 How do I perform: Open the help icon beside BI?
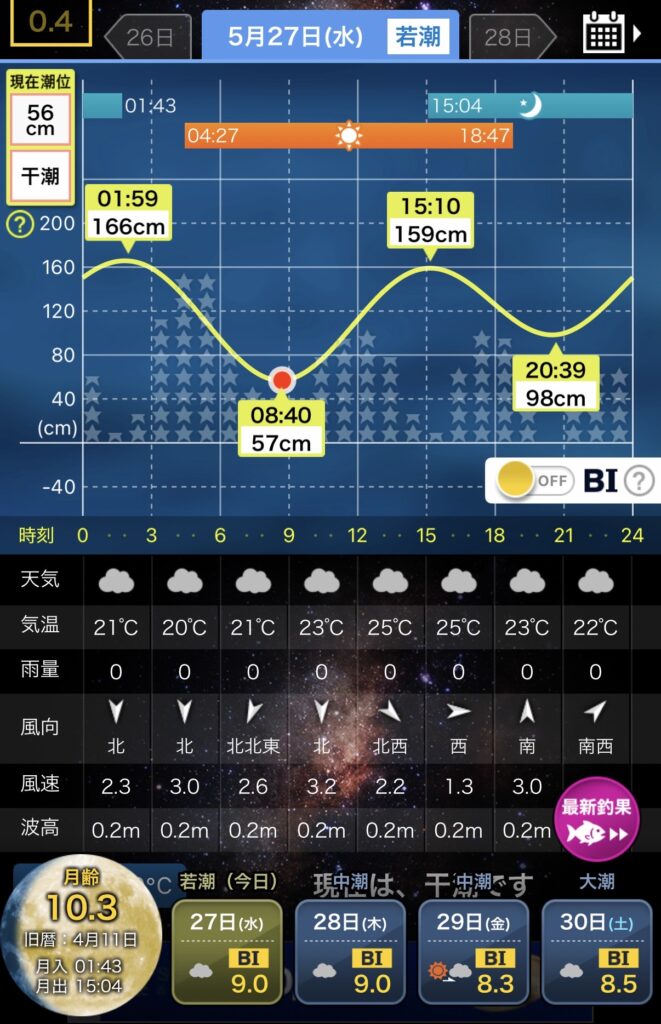[x=639, y=481]
